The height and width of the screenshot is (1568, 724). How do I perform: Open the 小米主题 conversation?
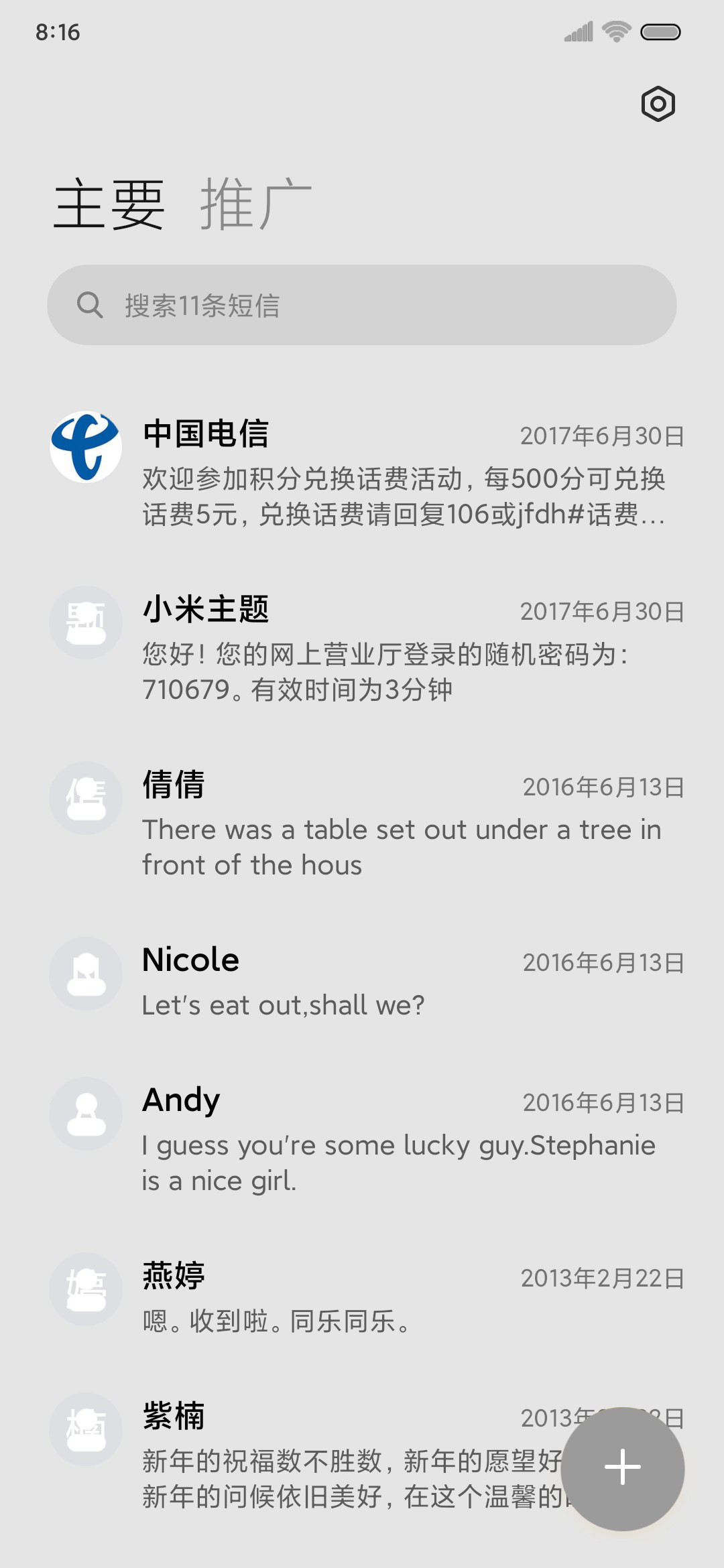click(x=362, y=648)
